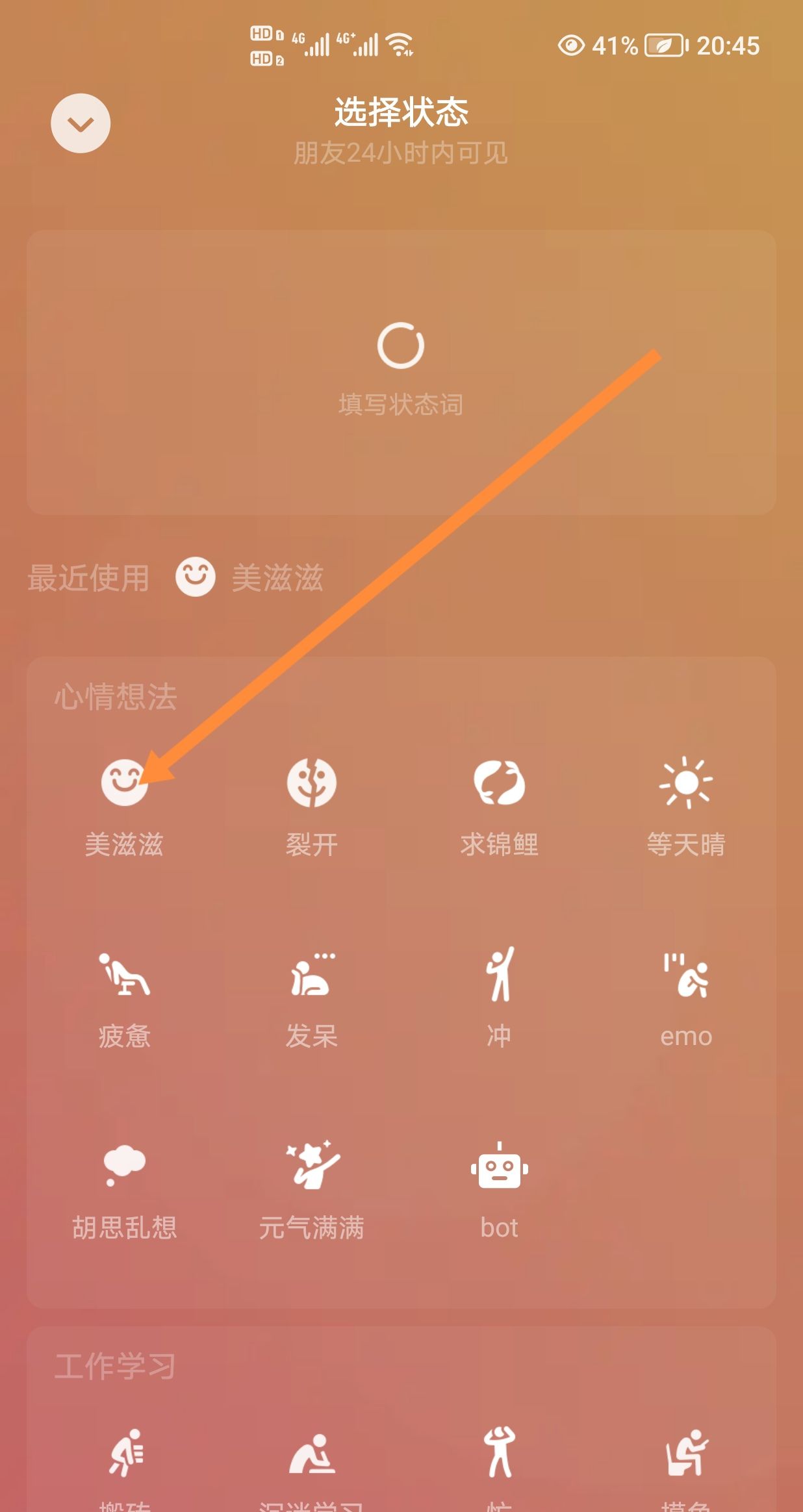803x1512 pixels.
Task: Select the 裂开 cracked face status icon
Action: point(312,785)
